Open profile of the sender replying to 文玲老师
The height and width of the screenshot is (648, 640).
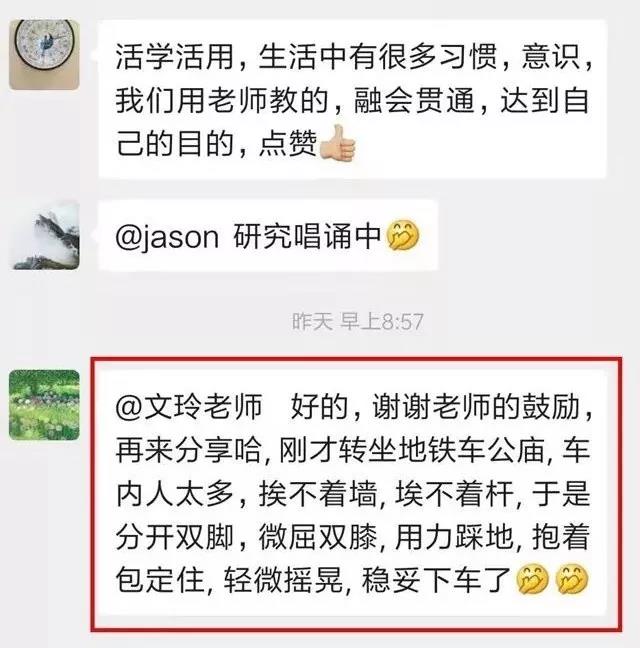44,405
